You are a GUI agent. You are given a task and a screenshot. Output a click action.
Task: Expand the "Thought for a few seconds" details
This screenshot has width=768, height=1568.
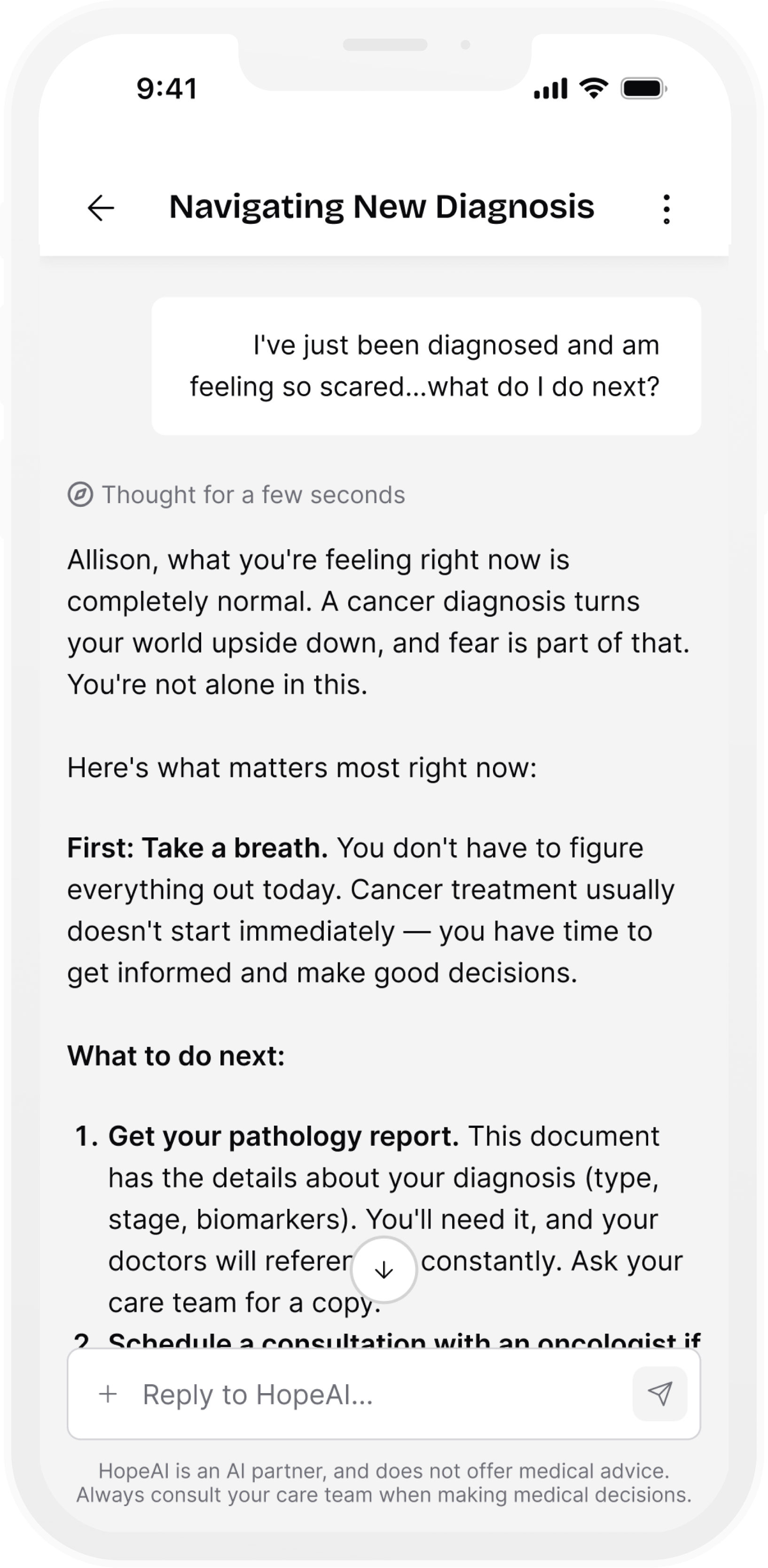236,495
